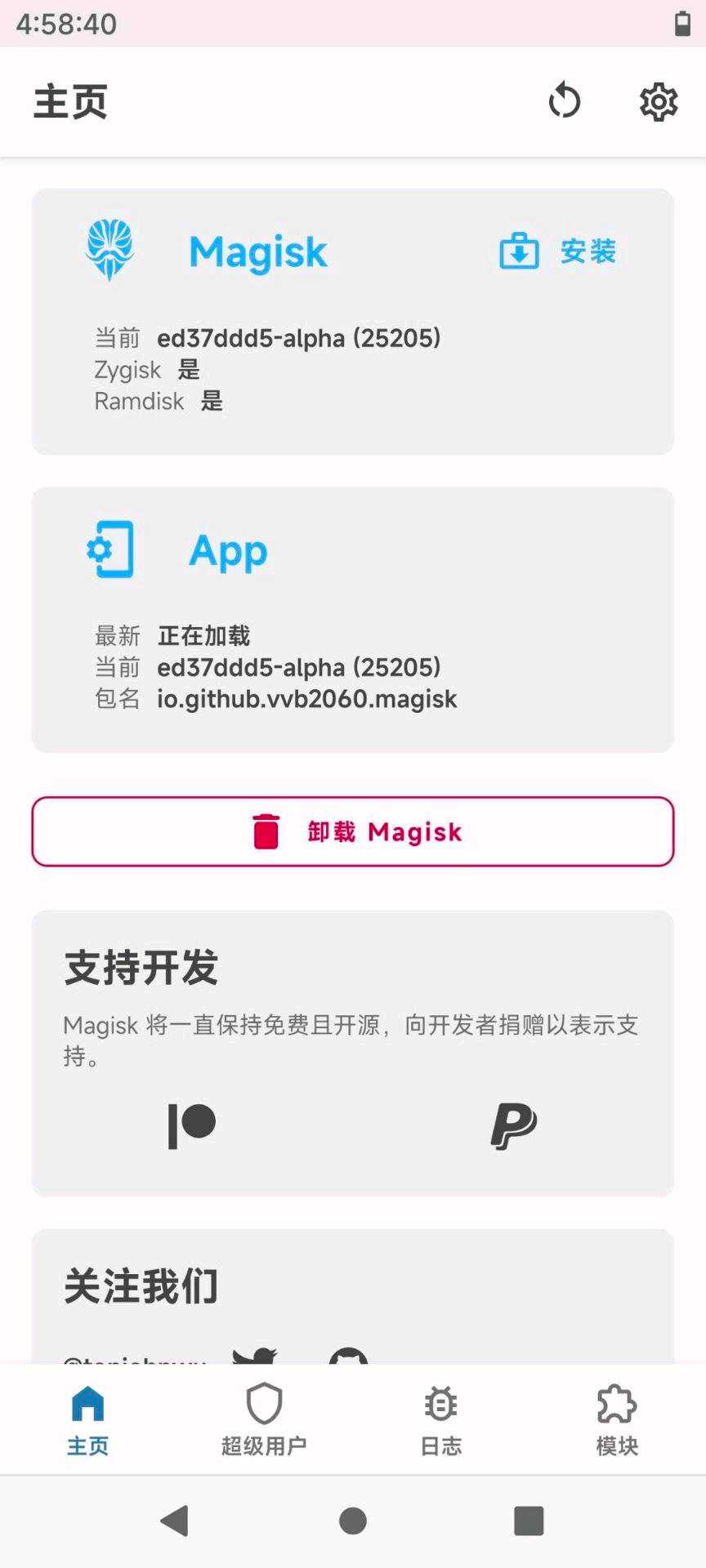The image size is (706, 1568).
Task: Tap 卸载 Magisk button
Action: (353, 831)
